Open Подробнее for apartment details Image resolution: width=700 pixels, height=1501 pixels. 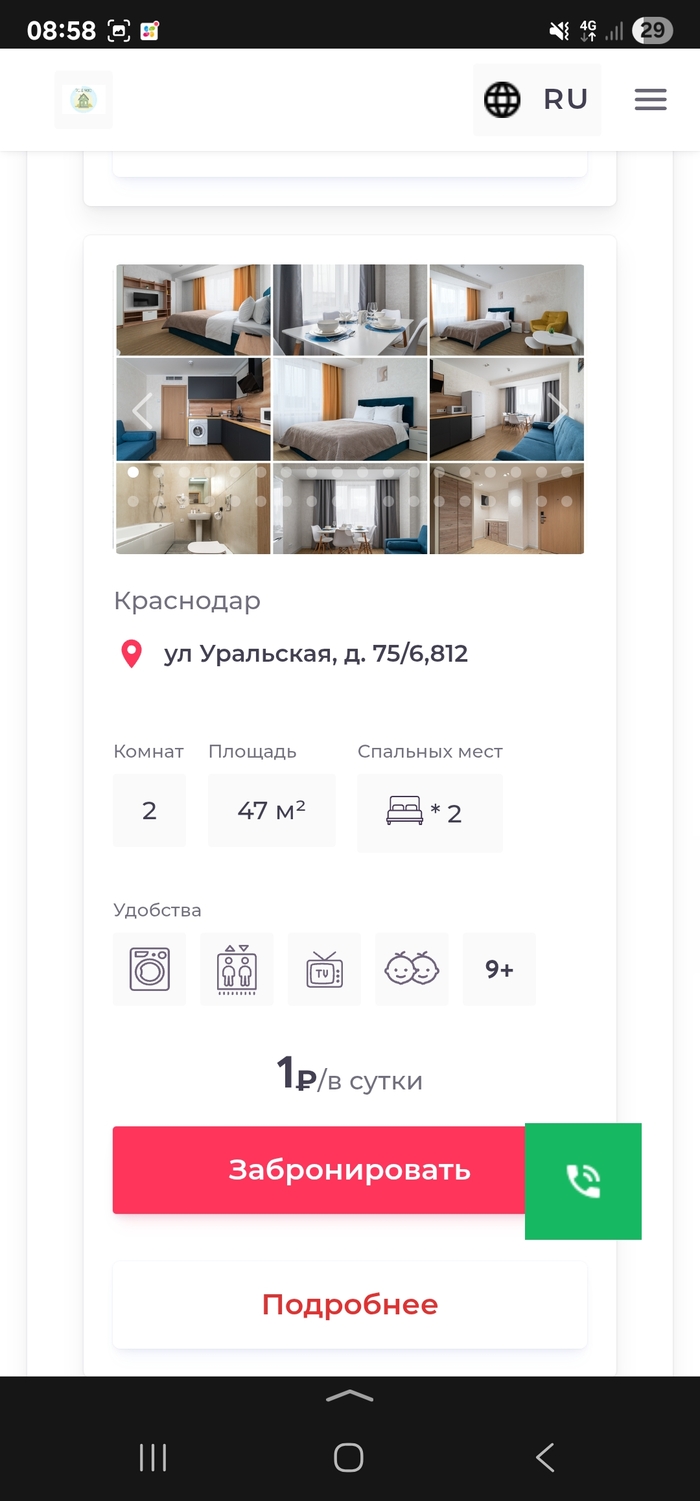350,1305
